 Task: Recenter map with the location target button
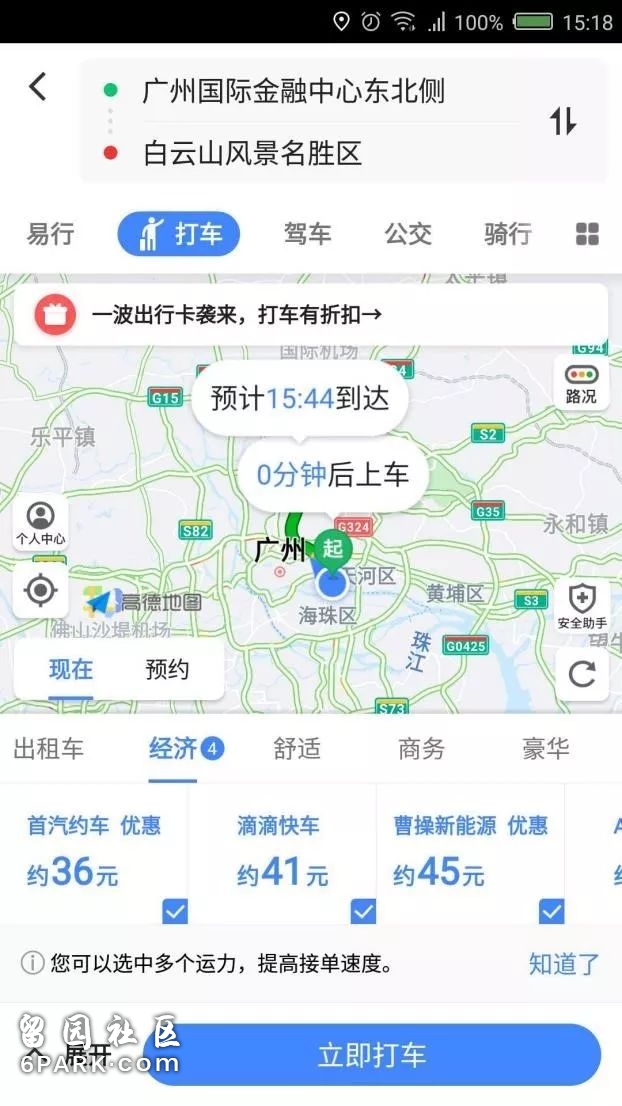[40, 590]
